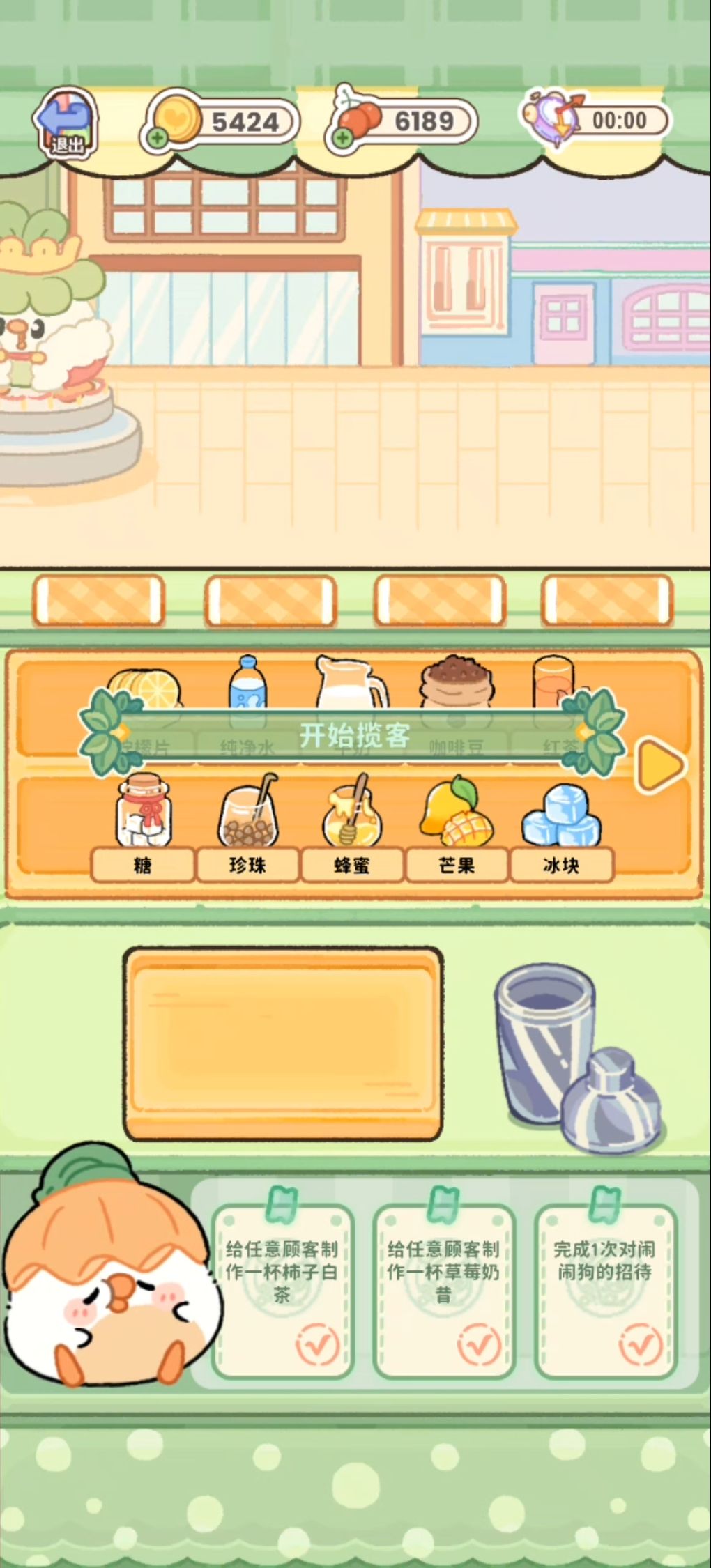Open the 柿子白茶 task card
The image size is (711, 1568).
282,1291
